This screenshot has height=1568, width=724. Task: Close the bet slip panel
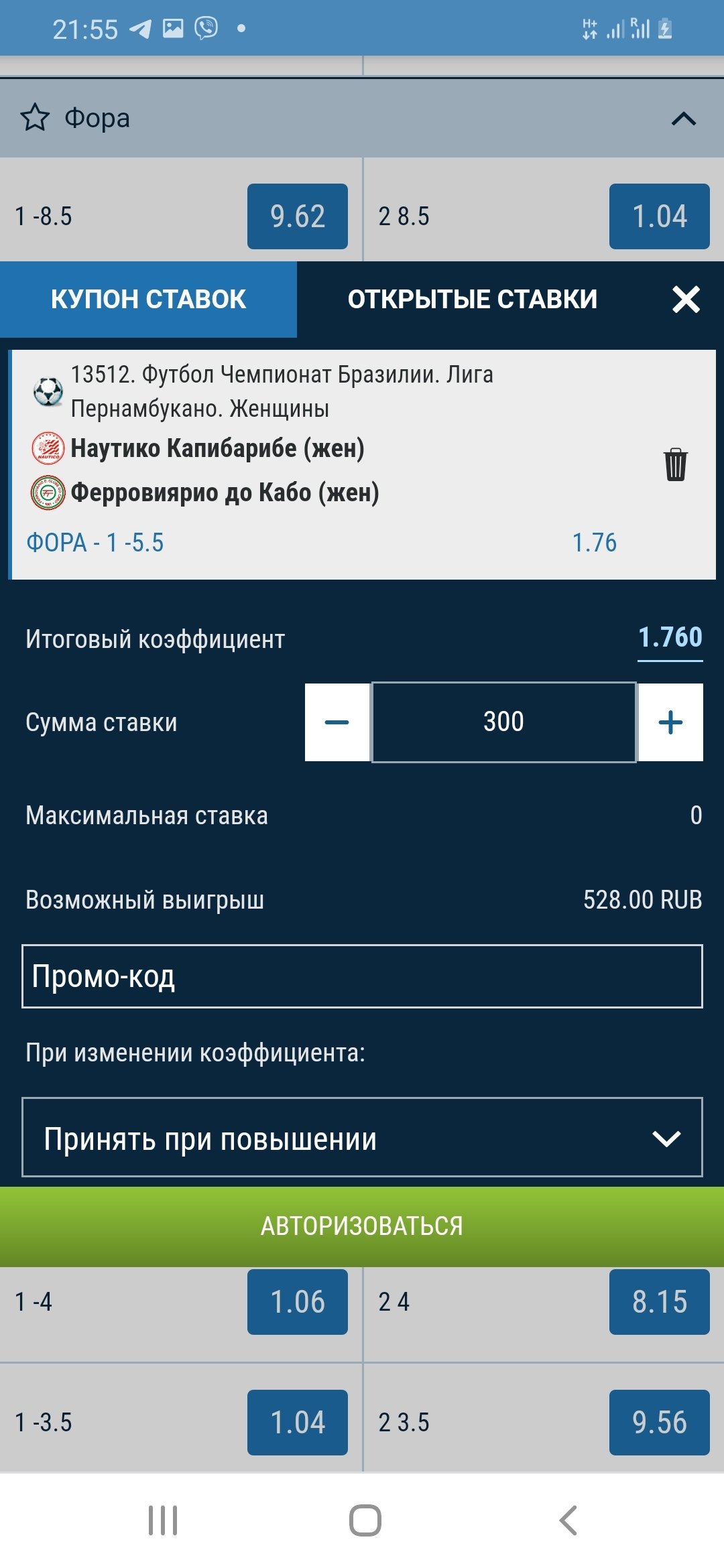click(x=686, y=300)
